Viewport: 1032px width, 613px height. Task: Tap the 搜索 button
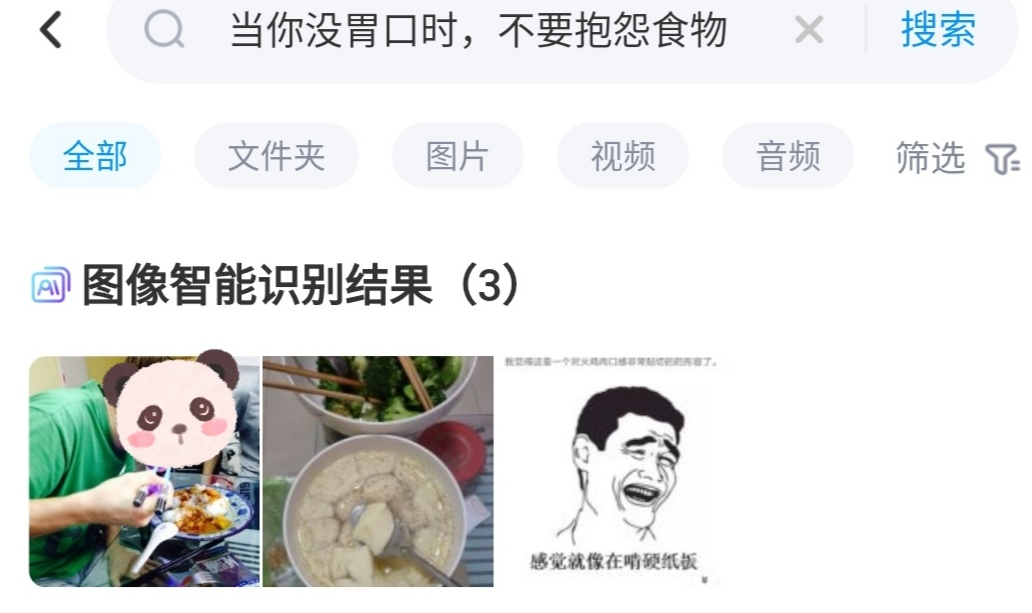pos(937,31)
